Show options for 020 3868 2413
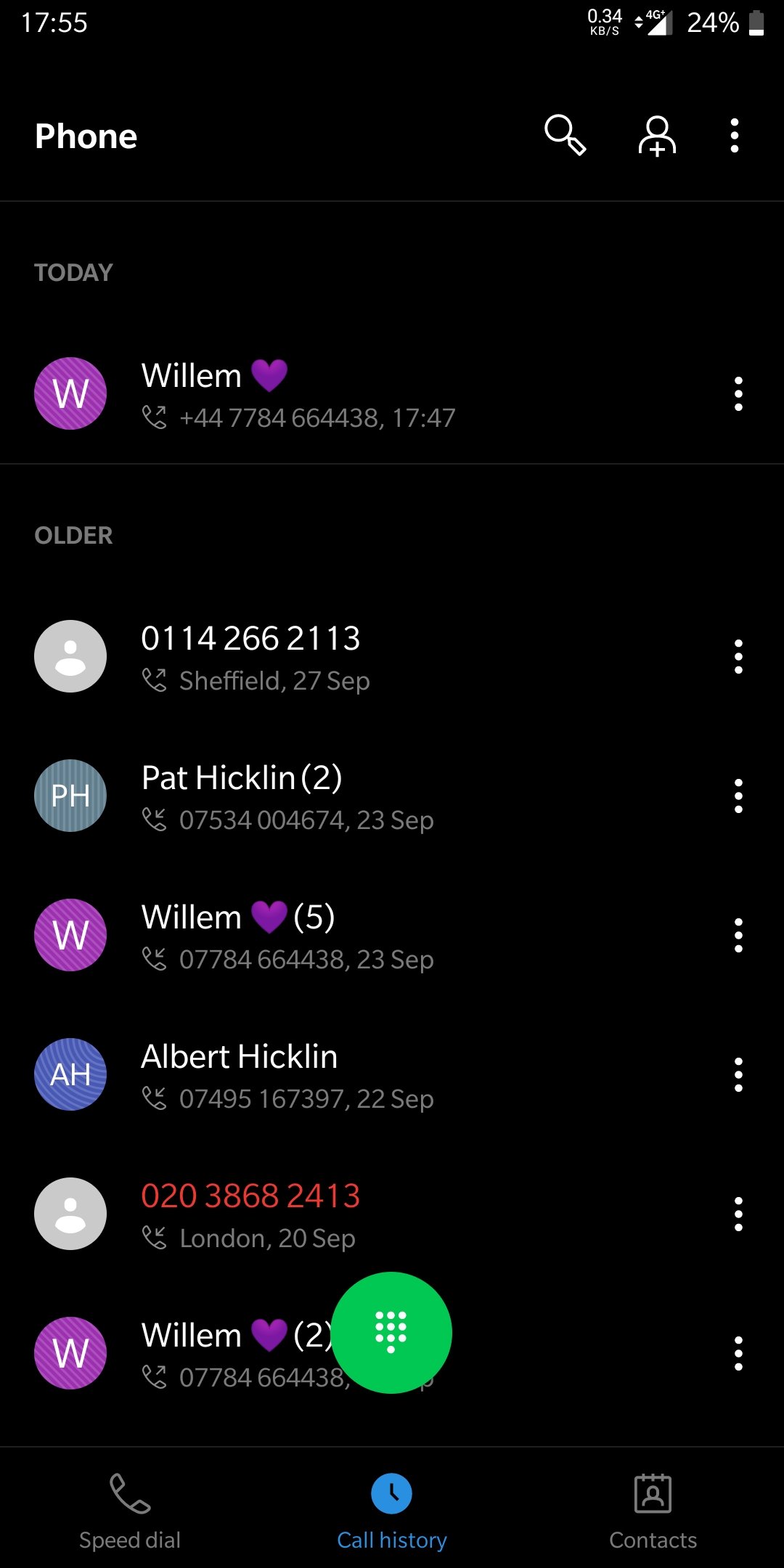 [x=738, y=1214]
